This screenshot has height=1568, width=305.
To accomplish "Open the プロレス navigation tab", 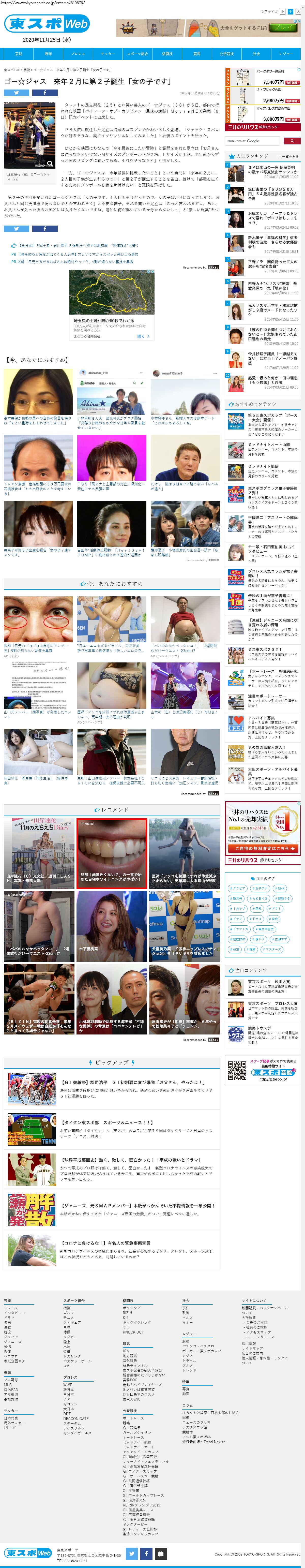I will 78,54.
